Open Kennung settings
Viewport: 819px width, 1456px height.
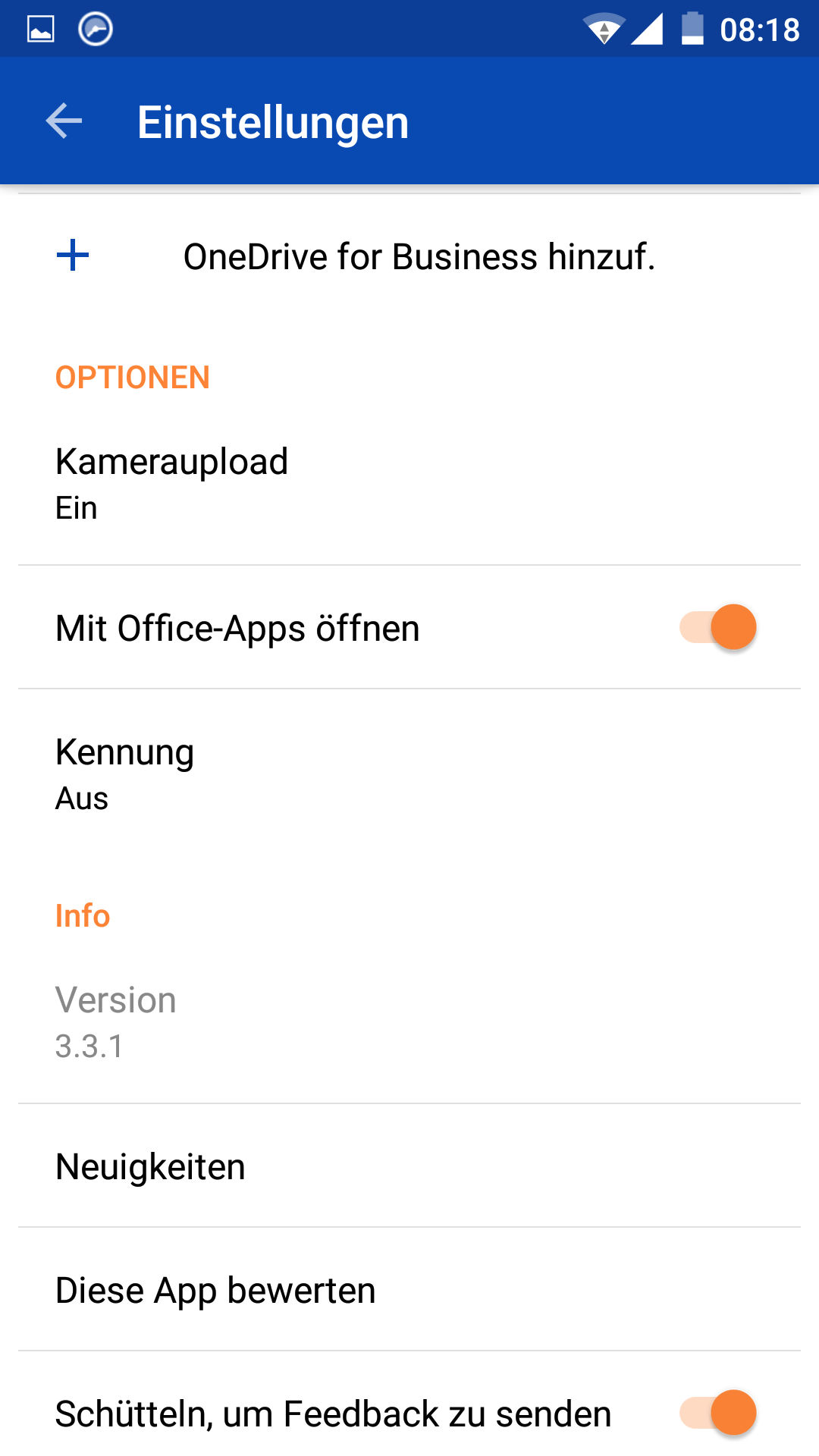[x=409, y=773]
